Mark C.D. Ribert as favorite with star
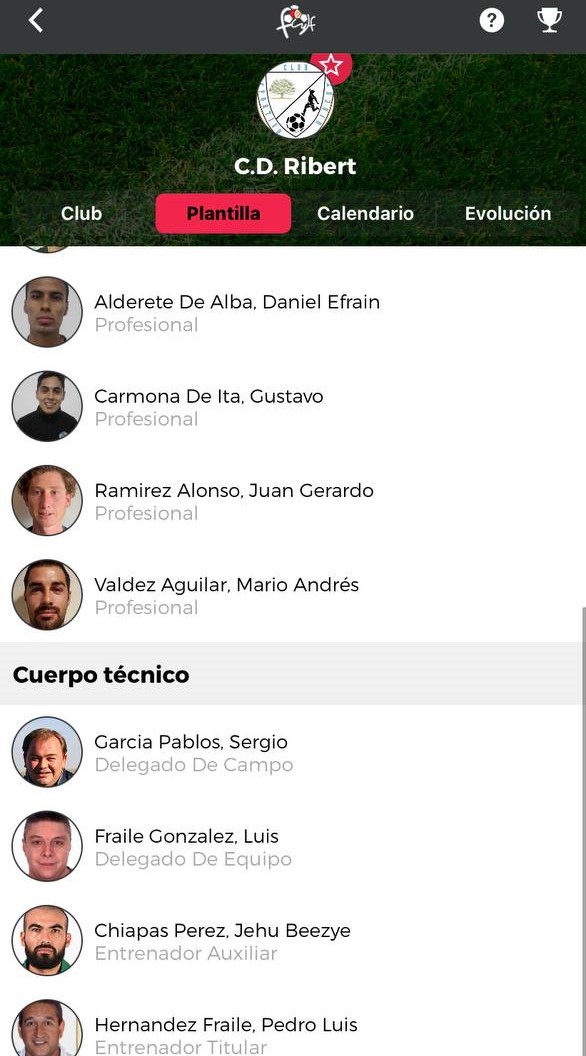Viewport: 586px width, 1056px height. [331, 65]
